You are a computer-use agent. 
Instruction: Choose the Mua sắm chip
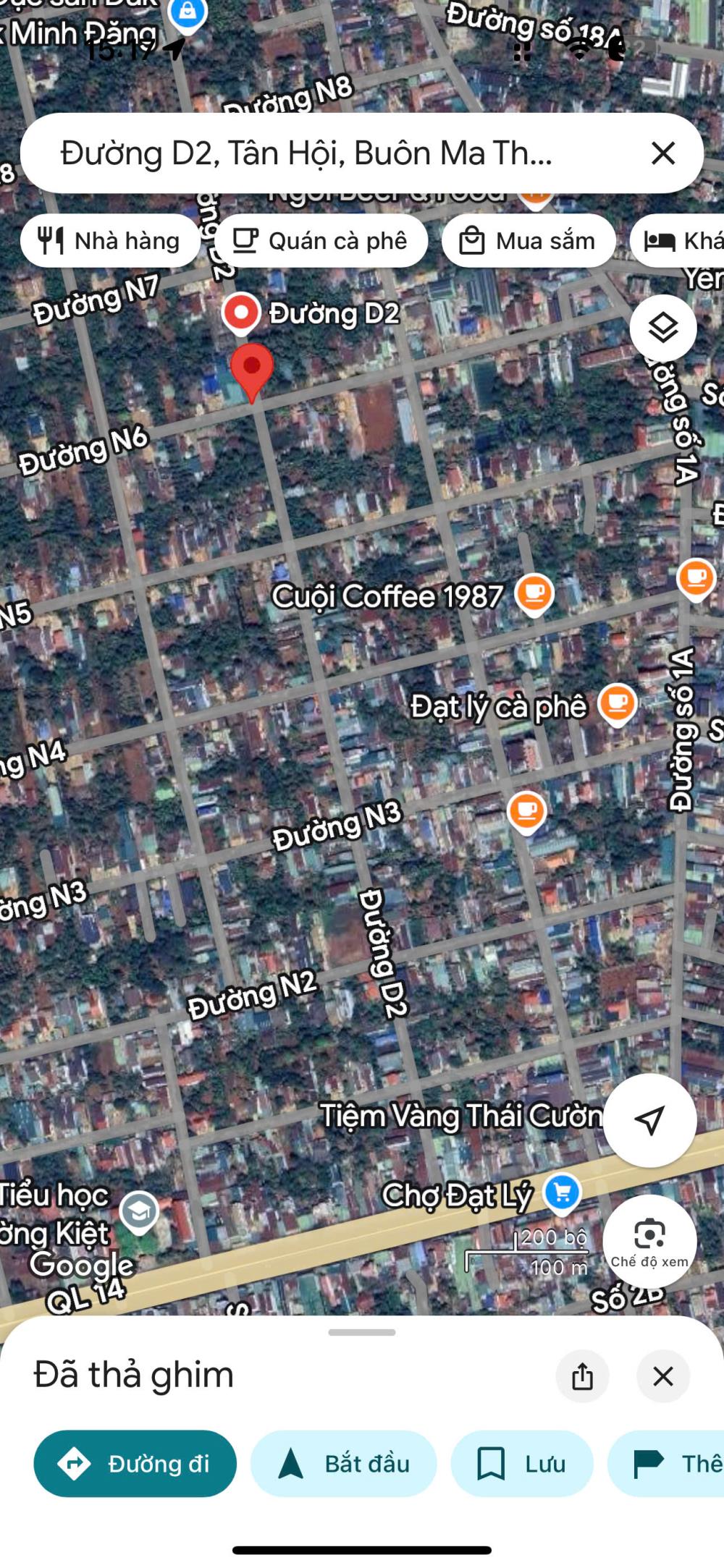pyautogui.click(x=529, y=241)
